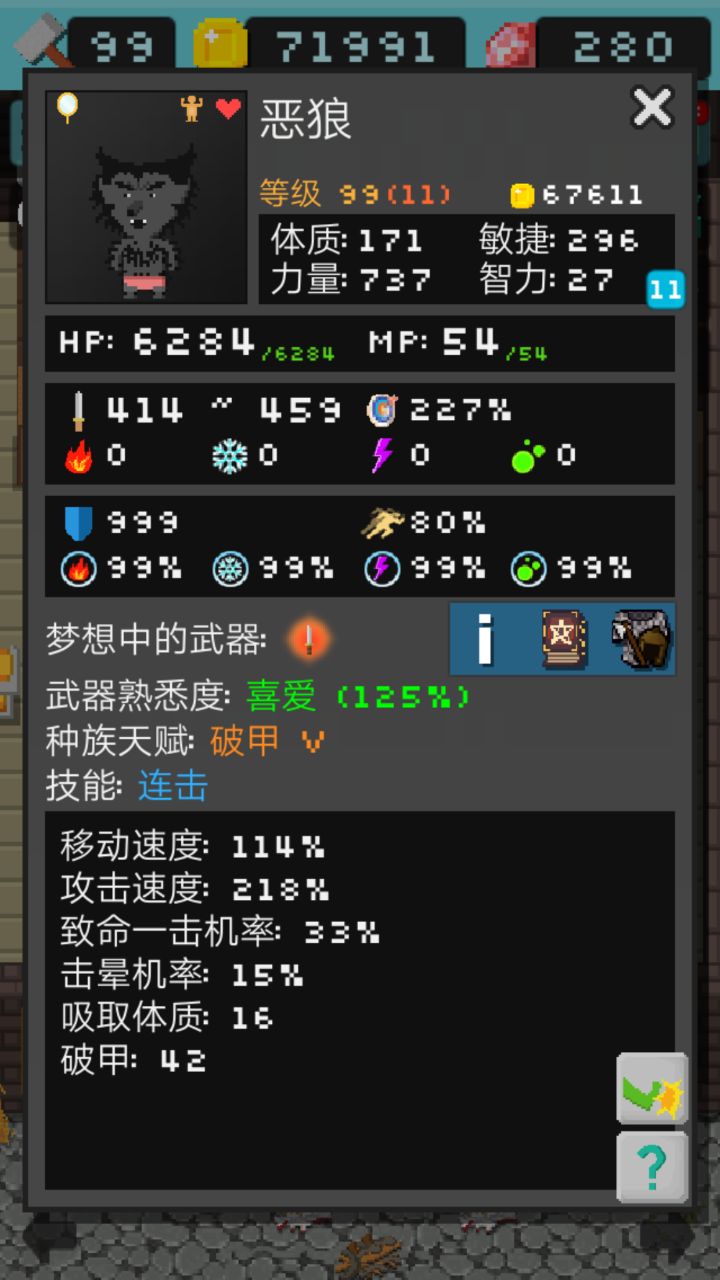The image size is (720, 1280).
Task: Switch to the armor equipment tab
Action: tap(640, 640)
